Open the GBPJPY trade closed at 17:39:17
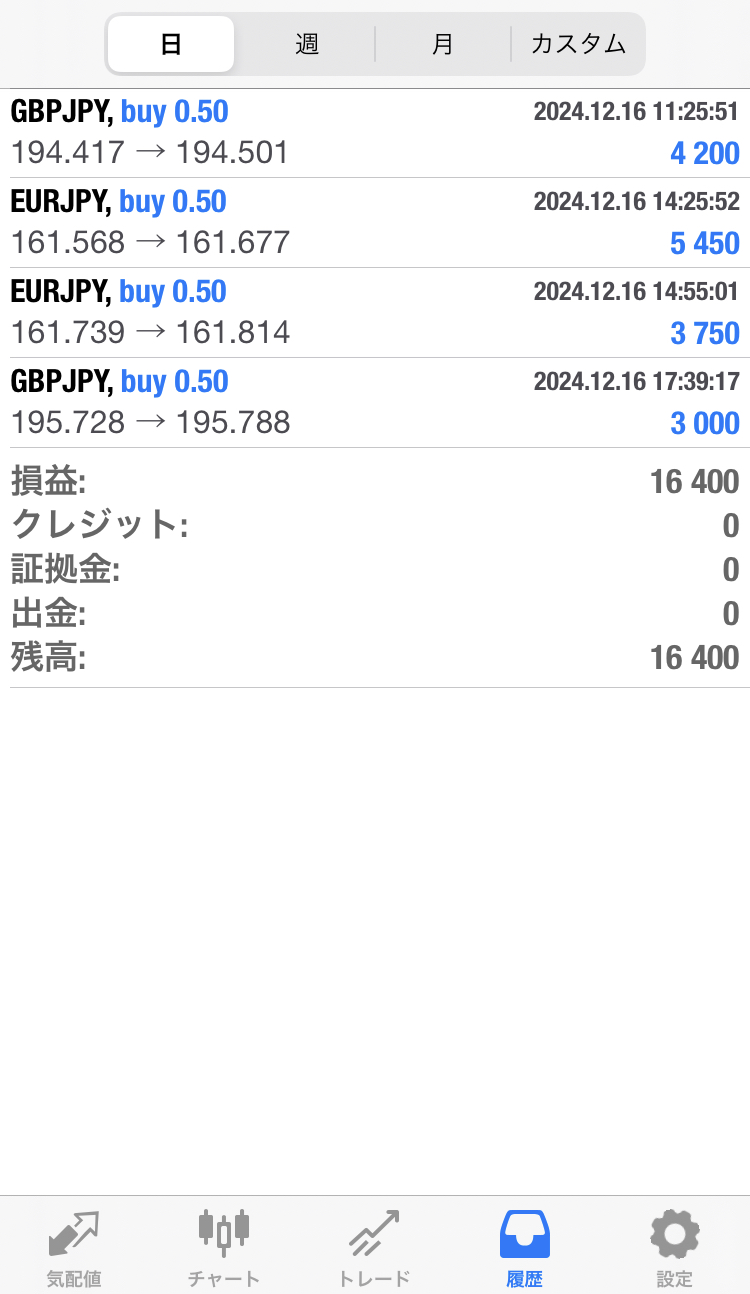Screen dimensions: 750x1294 tap(375, 403)
